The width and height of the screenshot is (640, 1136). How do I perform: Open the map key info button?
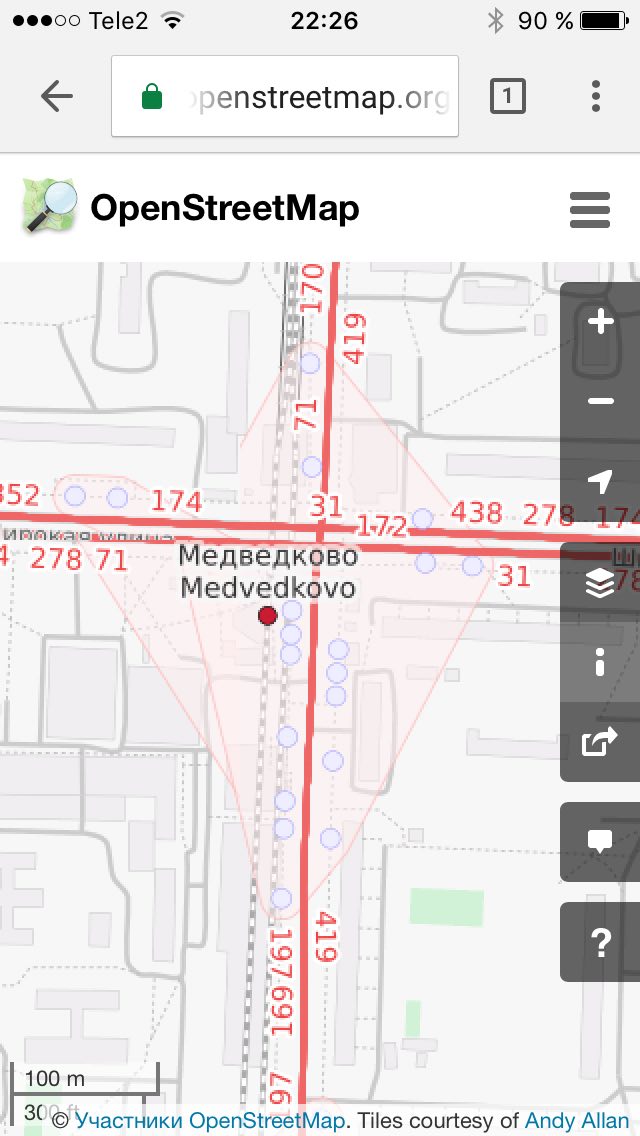pos(600,662)
